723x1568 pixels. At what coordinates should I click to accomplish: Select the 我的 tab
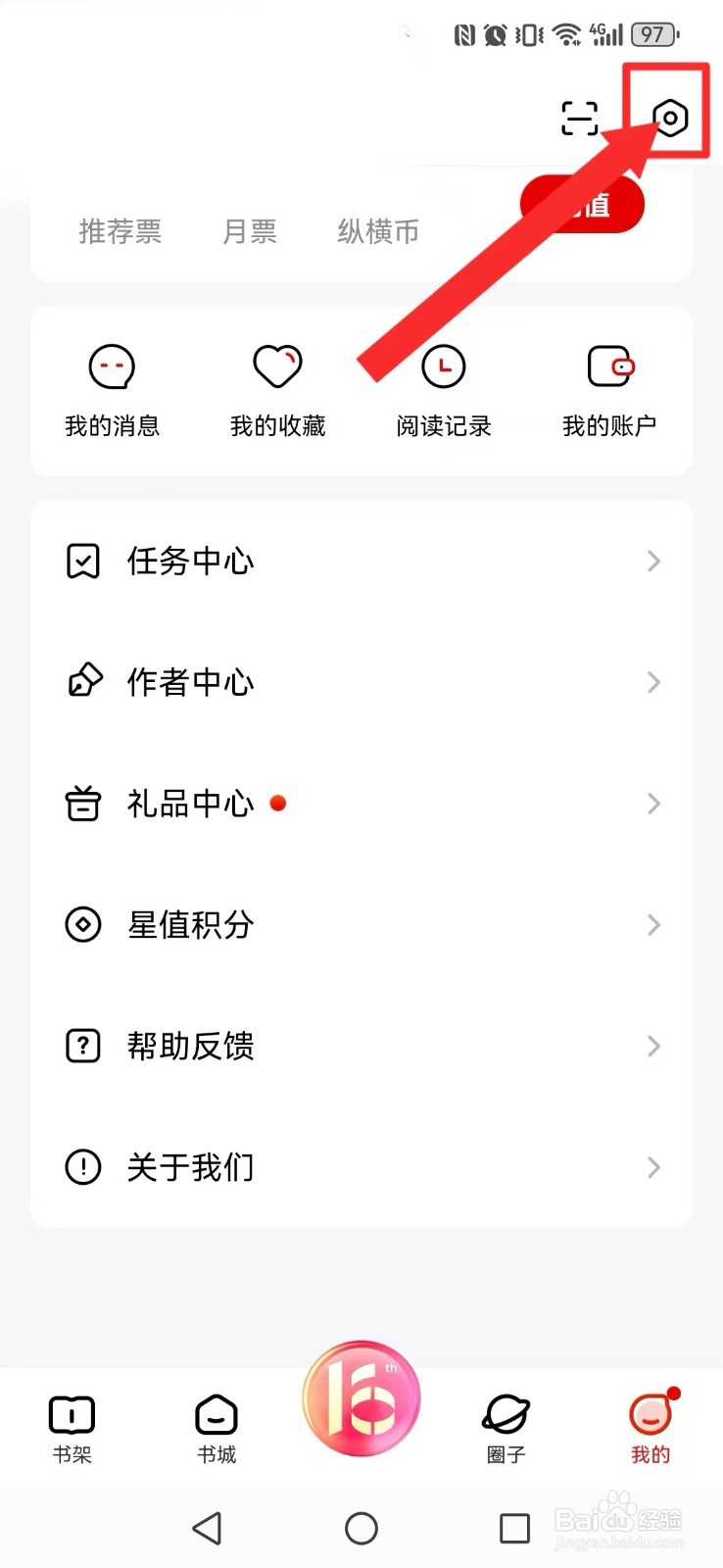click(x=651, y=1430)
